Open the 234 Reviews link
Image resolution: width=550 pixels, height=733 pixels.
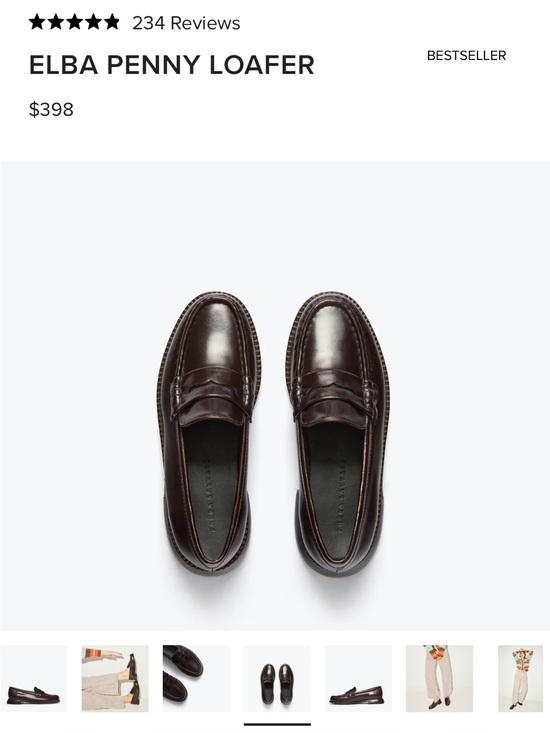pyautogui.click(x=186, y=23)
